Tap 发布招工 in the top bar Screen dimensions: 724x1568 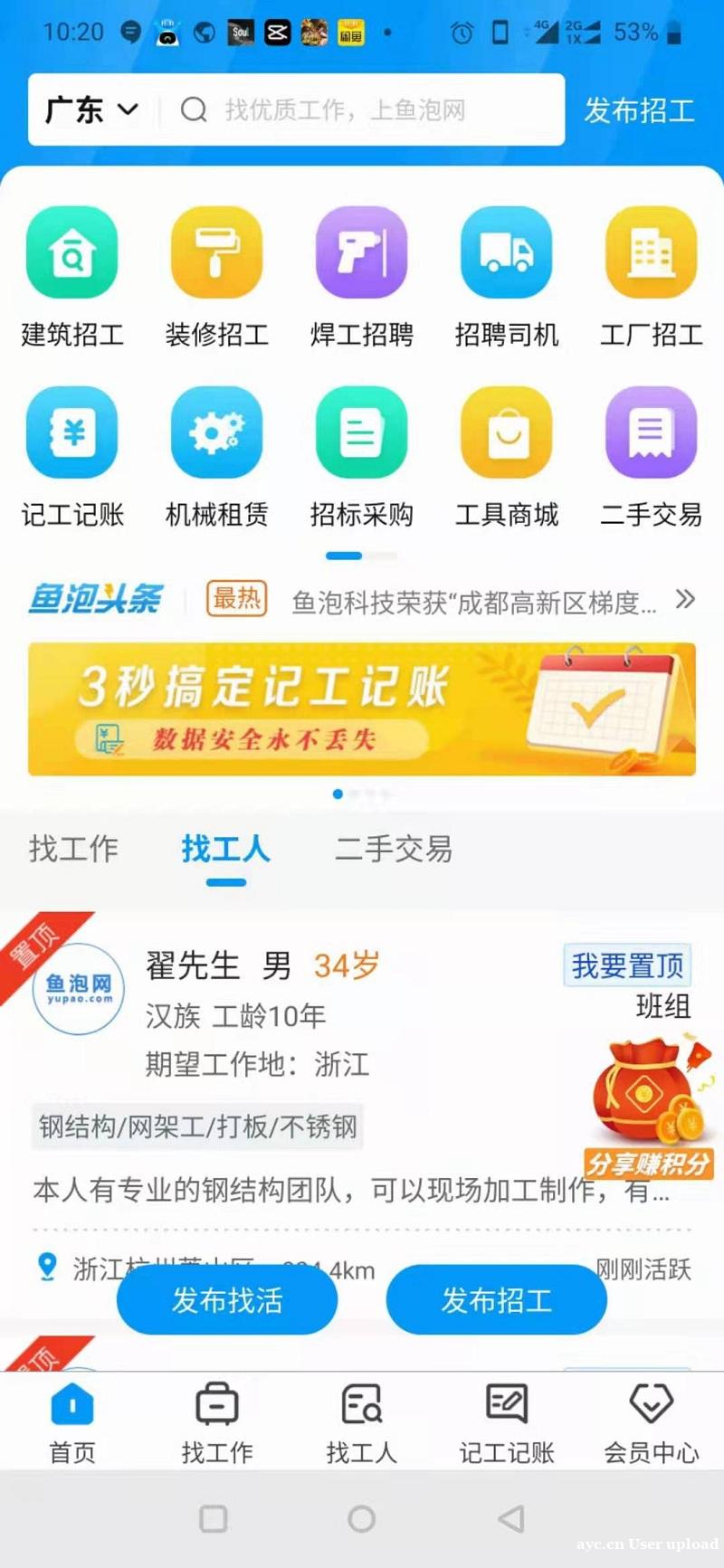point(639,110)
